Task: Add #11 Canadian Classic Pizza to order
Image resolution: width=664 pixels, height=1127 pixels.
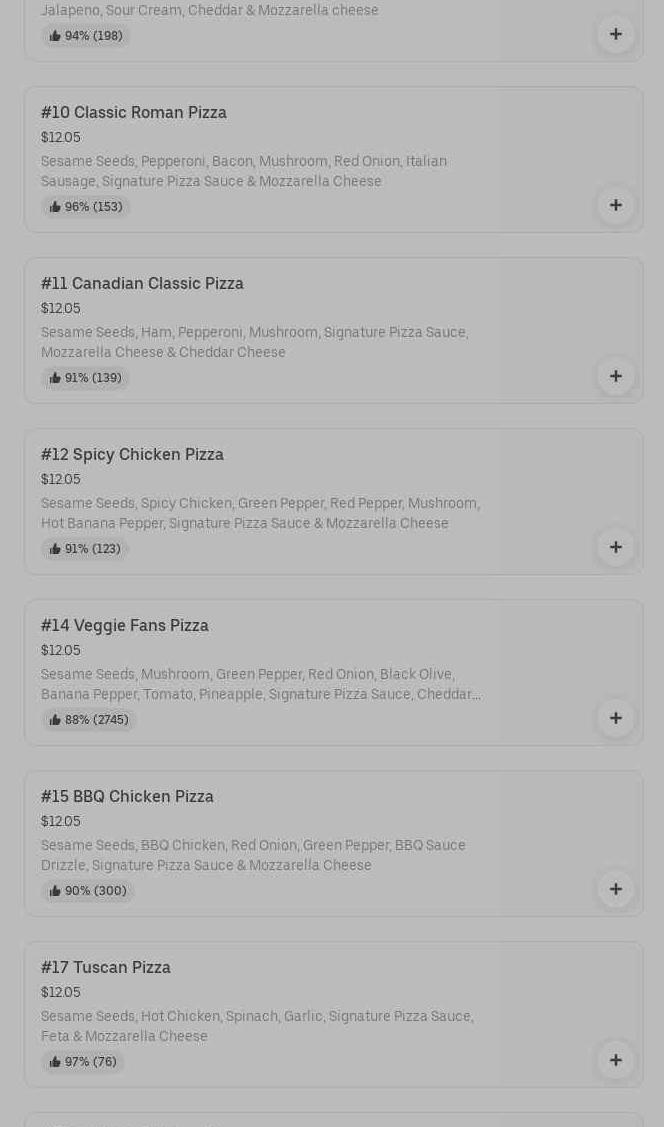Action: click(x=615, y=376)
